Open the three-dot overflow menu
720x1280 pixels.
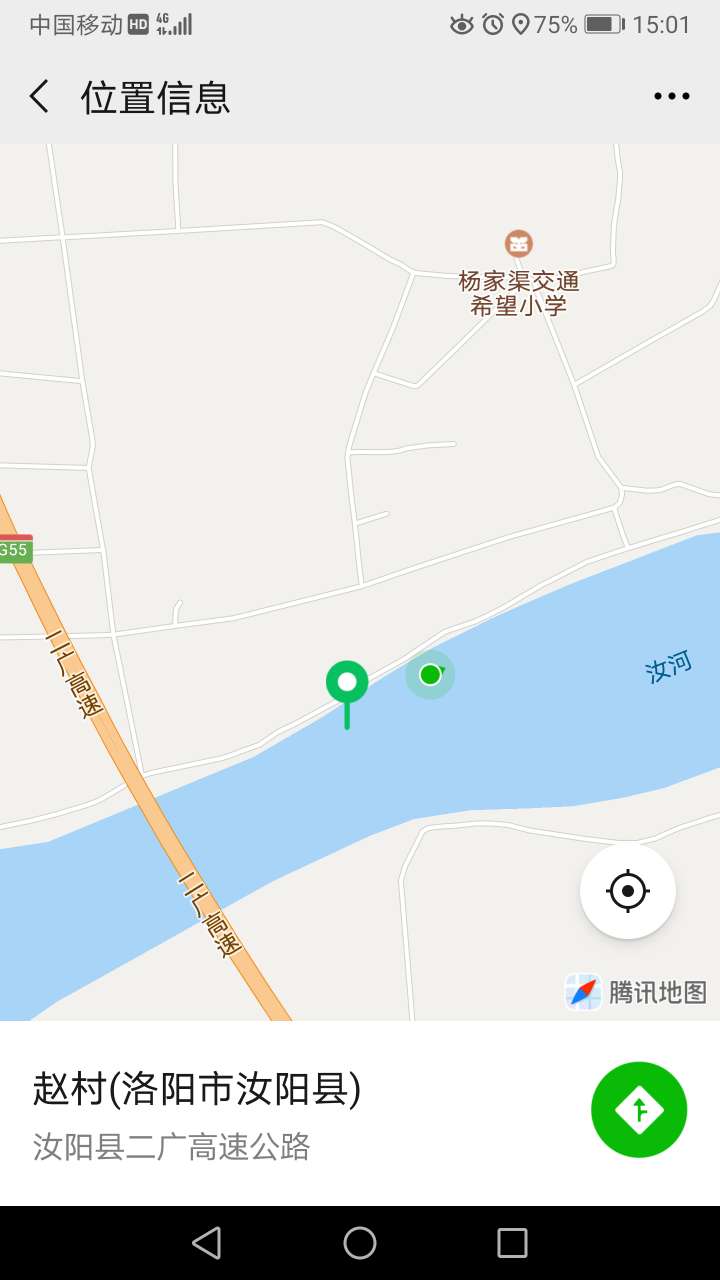(x=672, y=97)
